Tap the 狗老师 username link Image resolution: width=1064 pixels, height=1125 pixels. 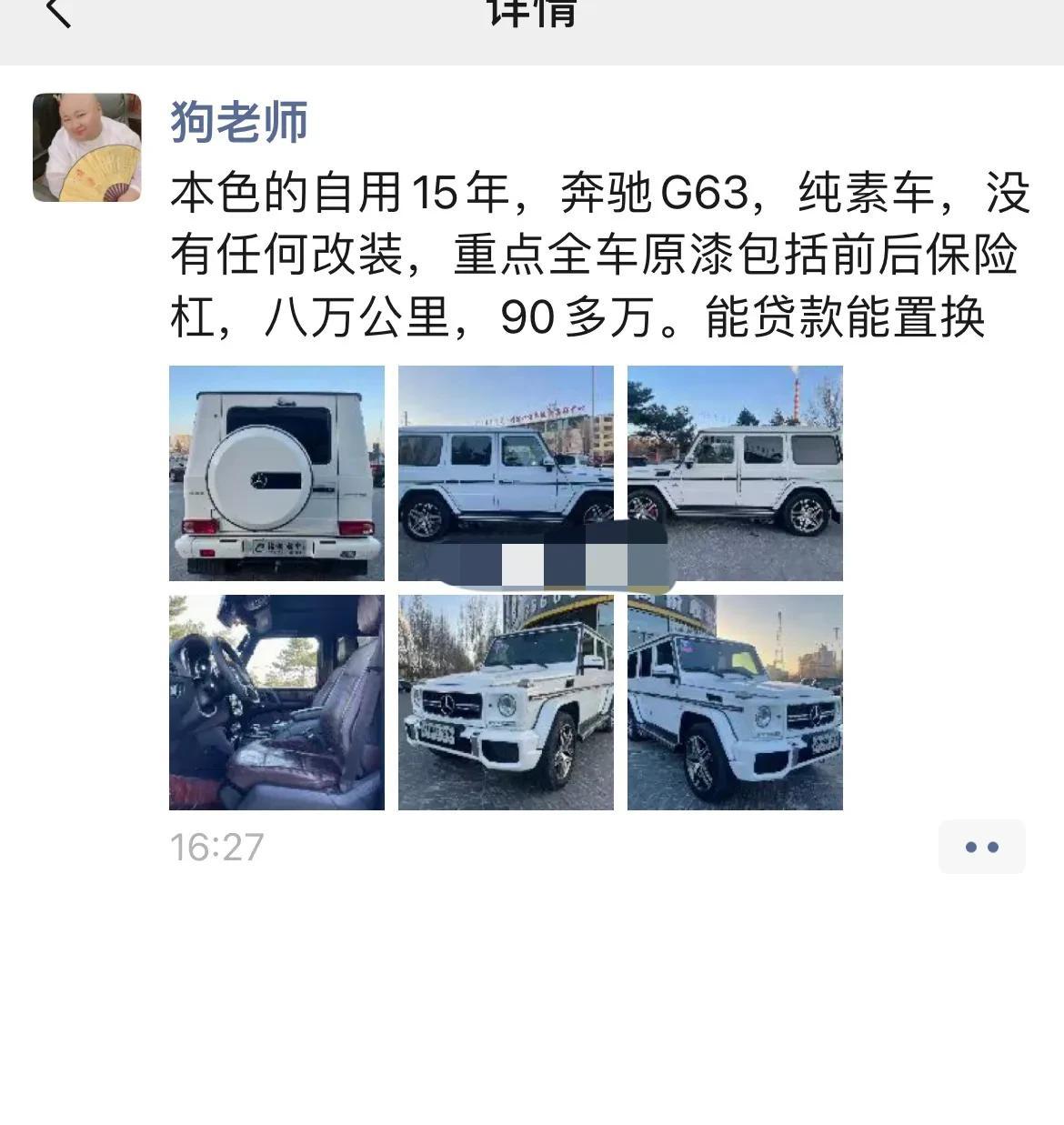point(239,122)
